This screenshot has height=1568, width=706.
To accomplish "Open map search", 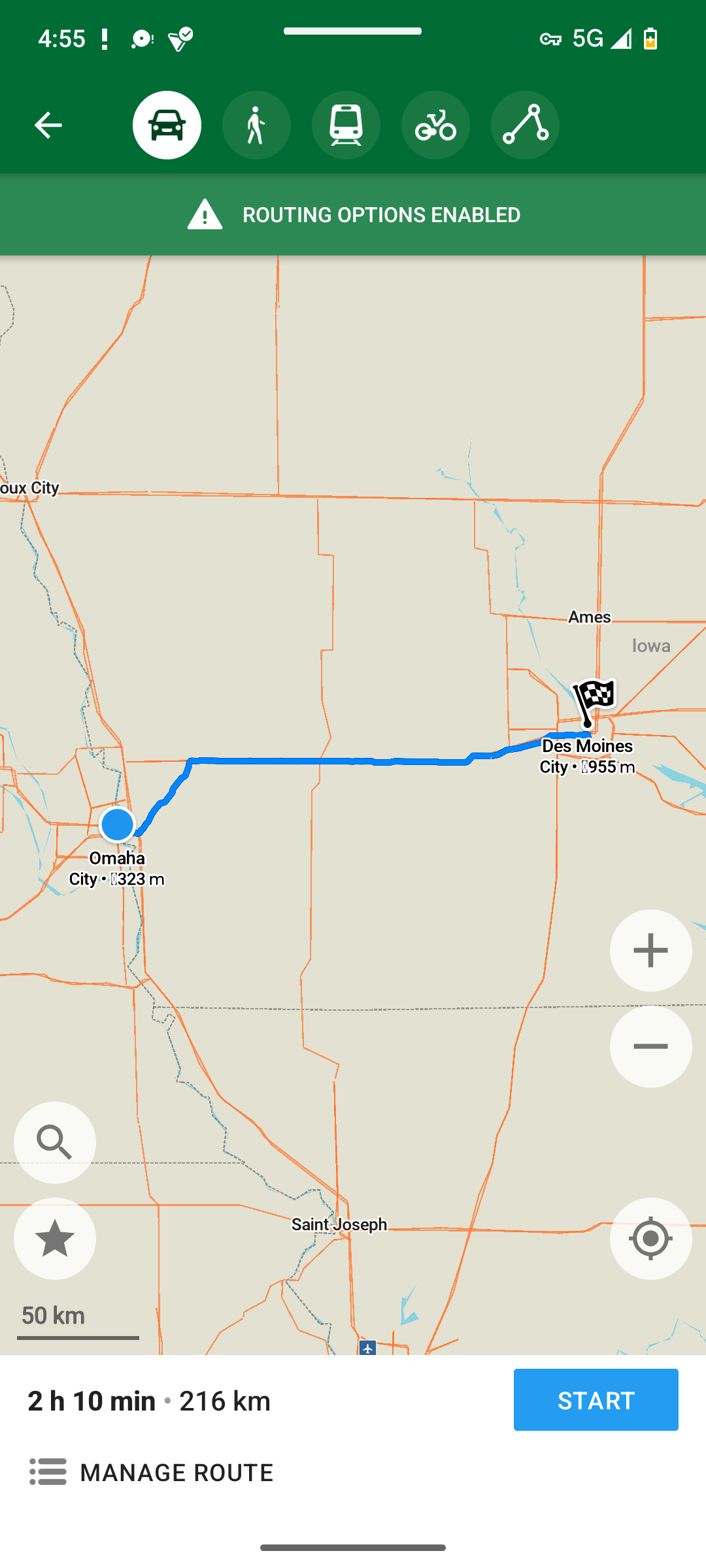I will [x=55, y=1143].
